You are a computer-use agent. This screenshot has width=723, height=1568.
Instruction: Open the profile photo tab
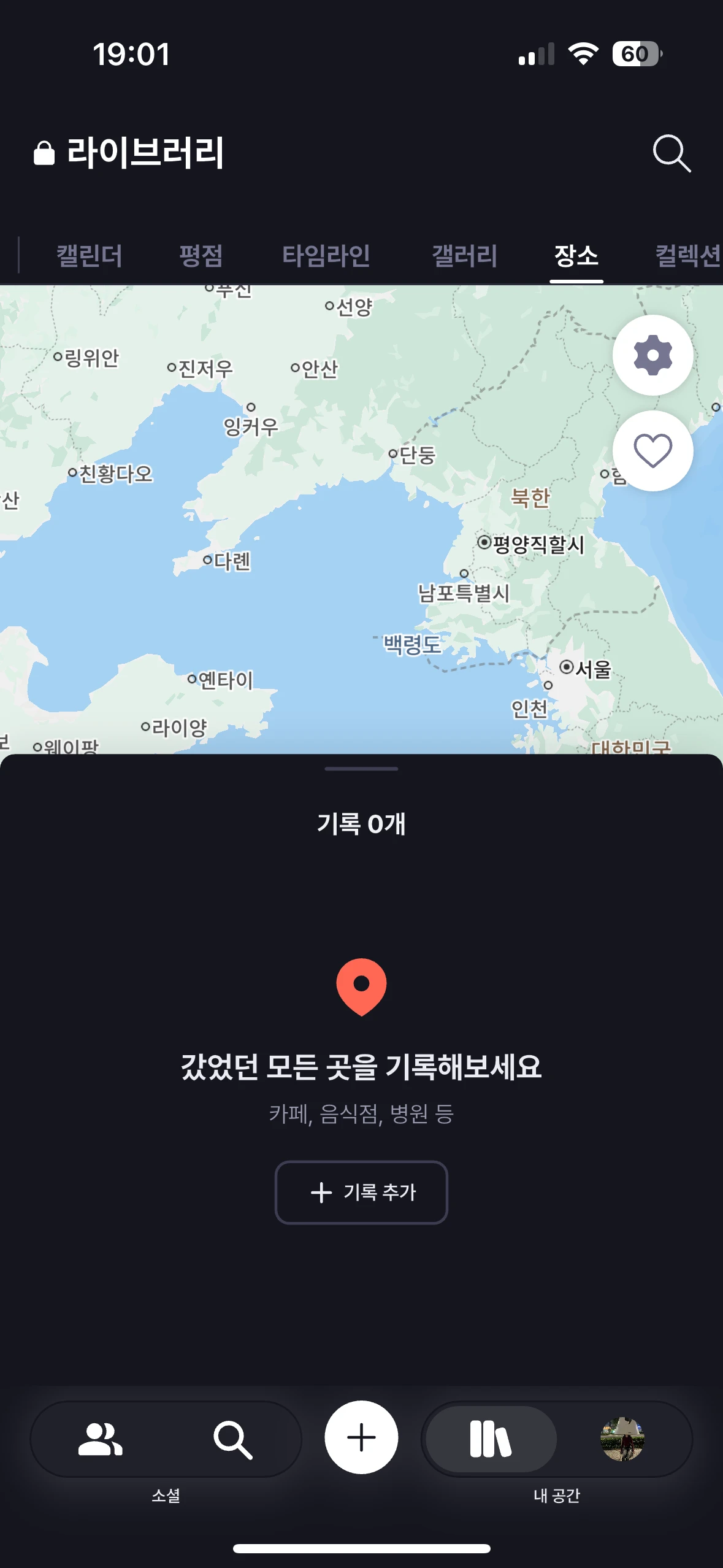pyautogui.click(x=622, y=1439)
